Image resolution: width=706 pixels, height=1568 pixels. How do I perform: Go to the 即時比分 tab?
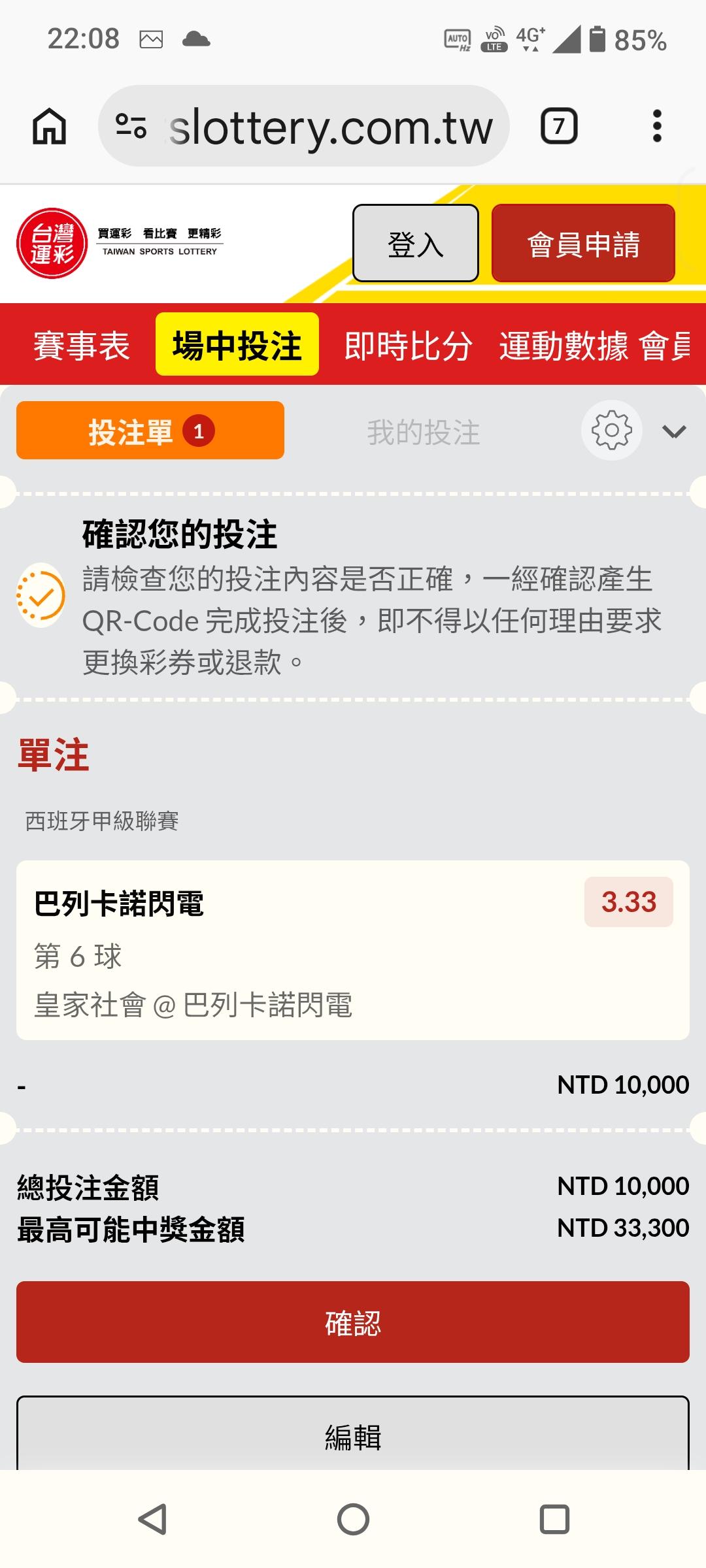pyautogui.click(x=408, y=345)
